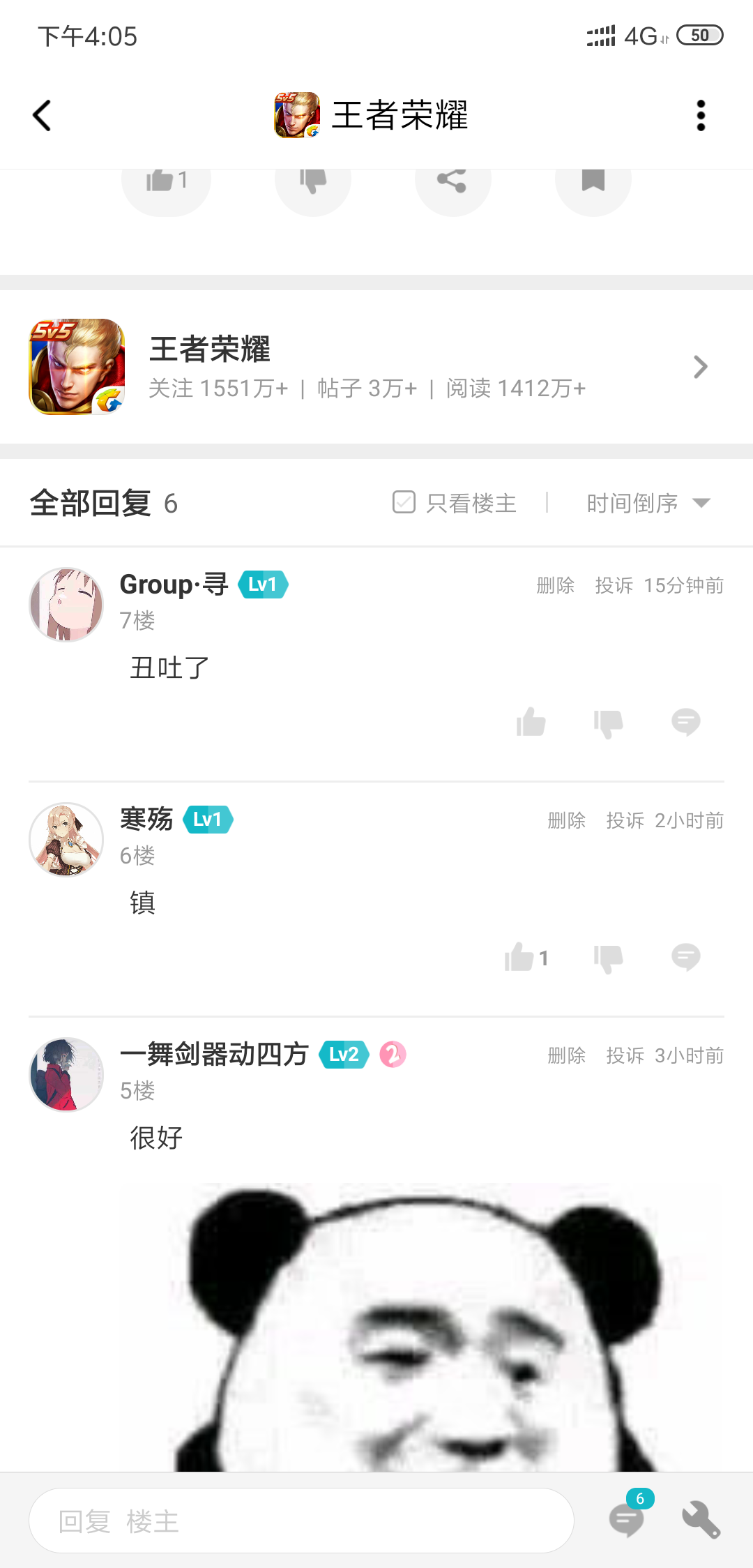Tap the 回复 楼主 reply field
This screenshot has width=753, height=1568.
click(301, 1521)
